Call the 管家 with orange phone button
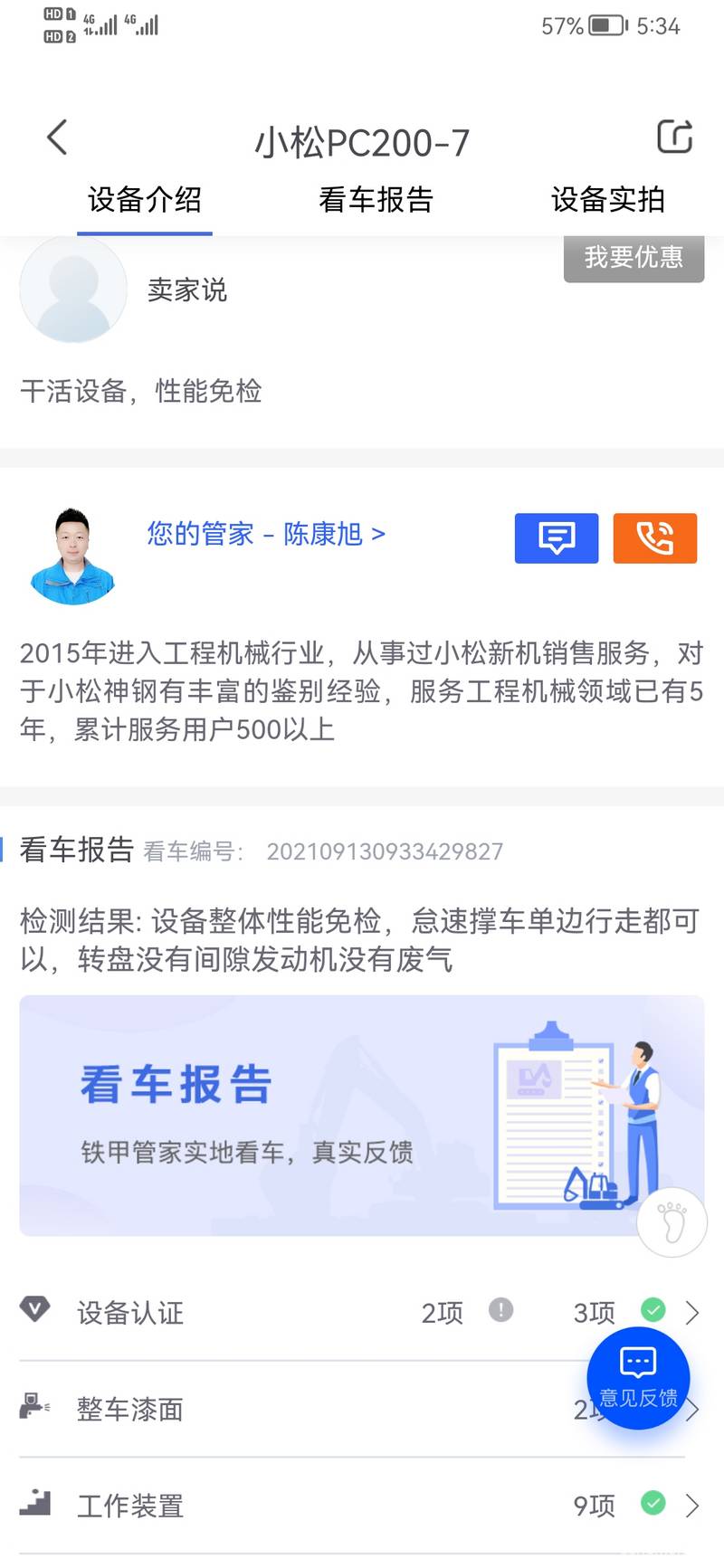The height and width of the screenshot is (1568, 724). (654, 538)
